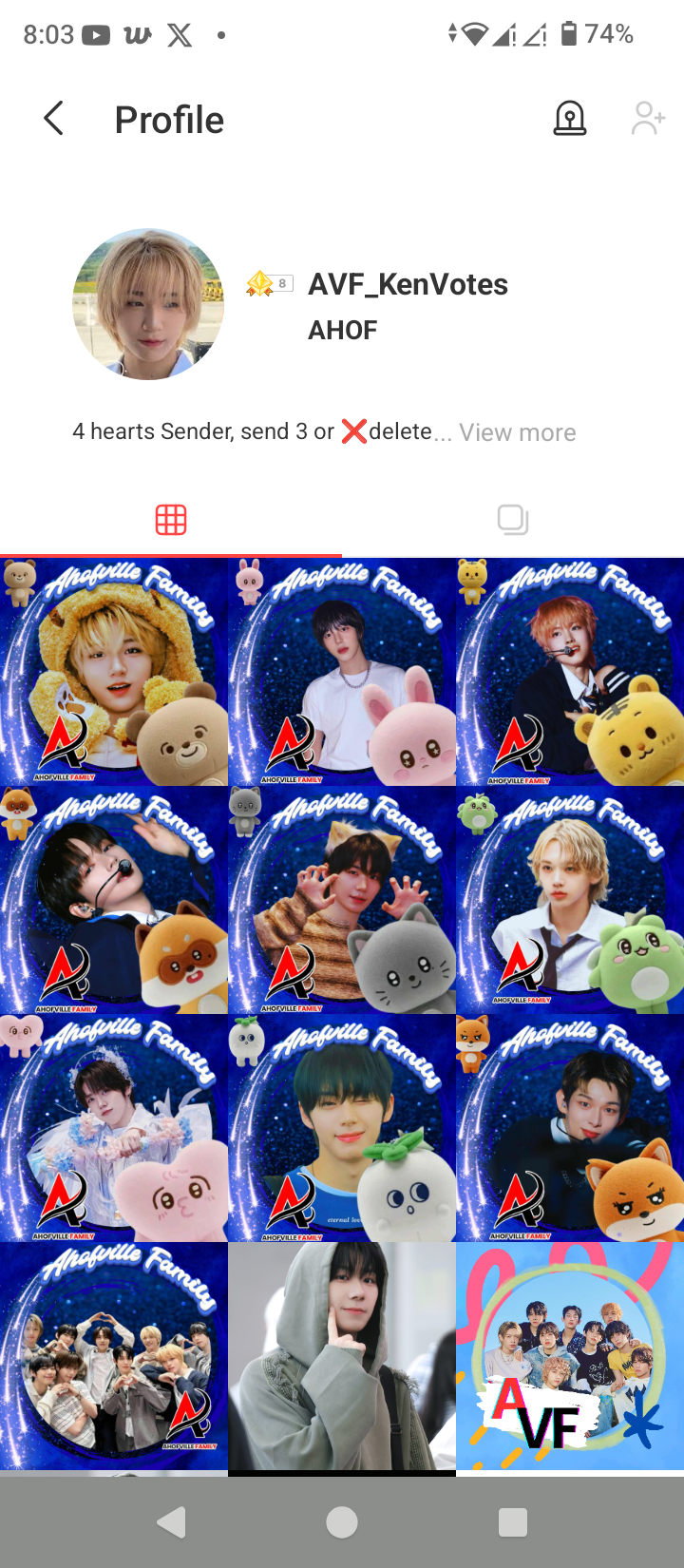The width and height of the screenshot is (684, 1568).
Task: Expand the bio with View more
Action: tap(517, 432)
